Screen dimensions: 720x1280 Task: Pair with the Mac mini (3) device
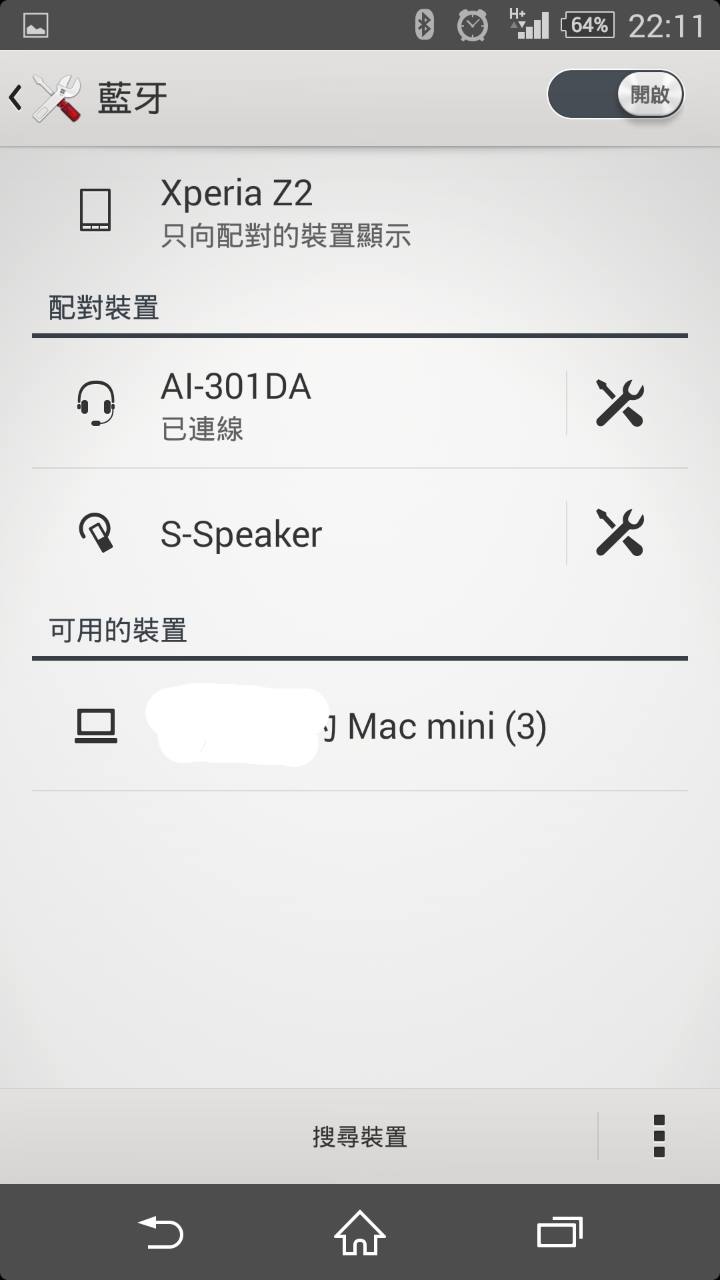pos(360,726)
